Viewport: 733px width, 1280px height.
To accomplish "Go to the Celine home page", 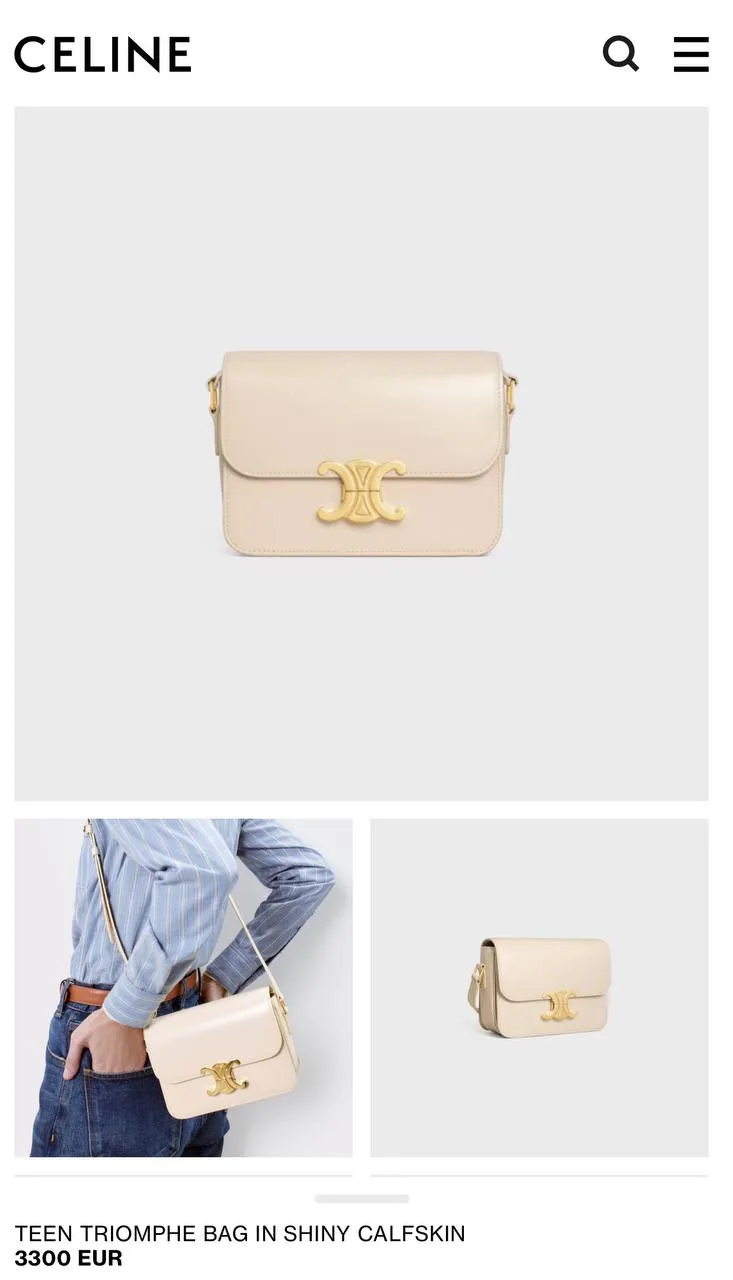I will click(103, 54).
